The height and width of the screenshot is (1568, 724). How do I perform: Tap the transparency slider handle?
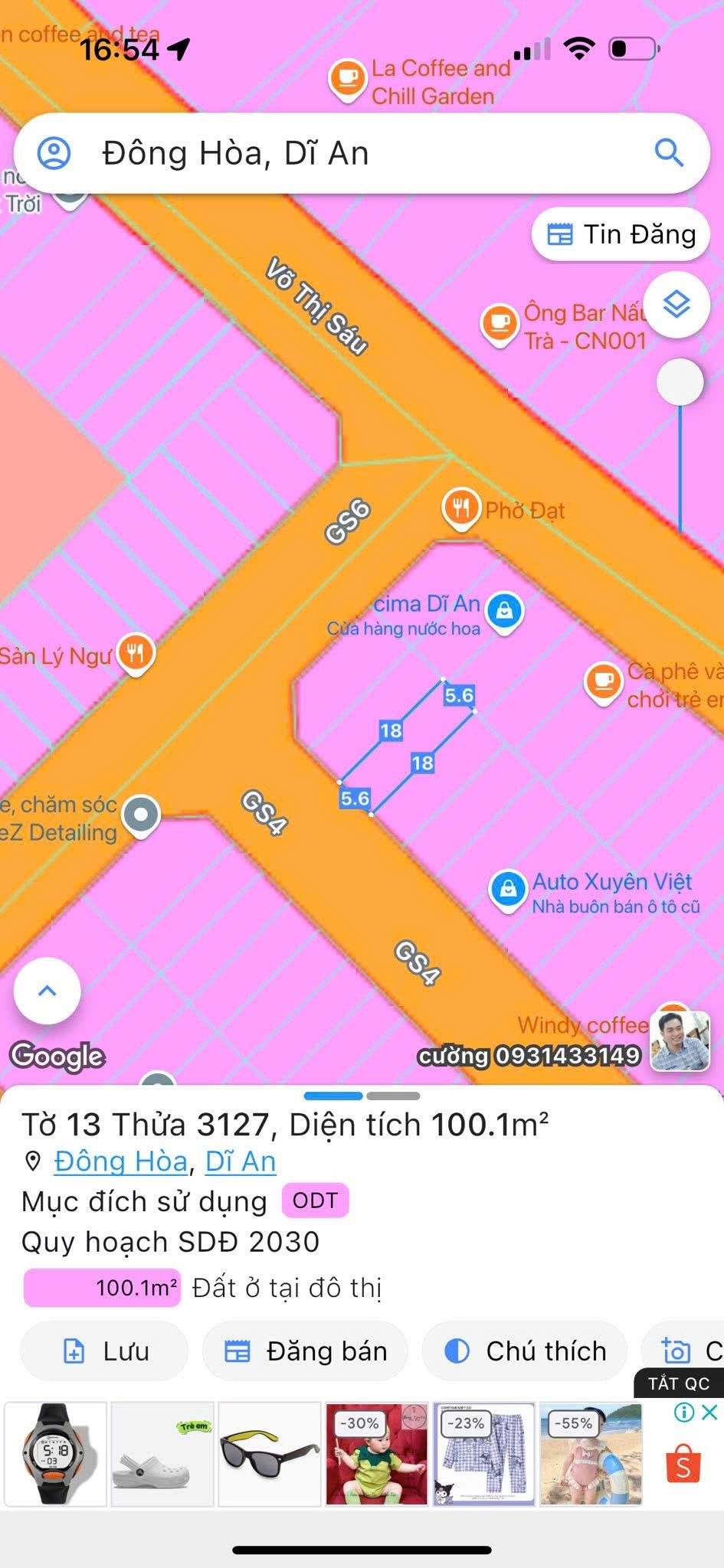pos(680,381)
